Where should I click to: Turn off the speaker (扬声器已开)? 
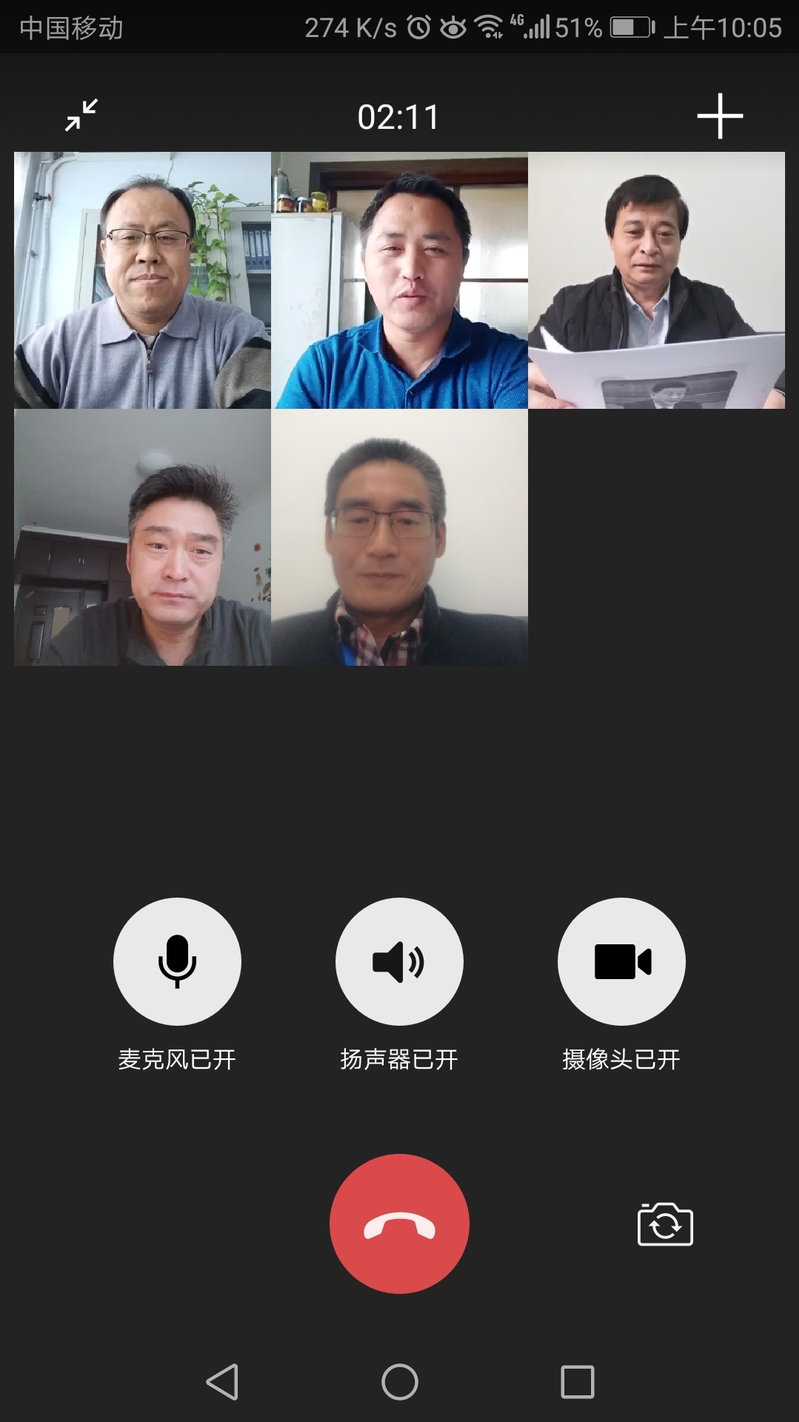(x=399, y=961)
